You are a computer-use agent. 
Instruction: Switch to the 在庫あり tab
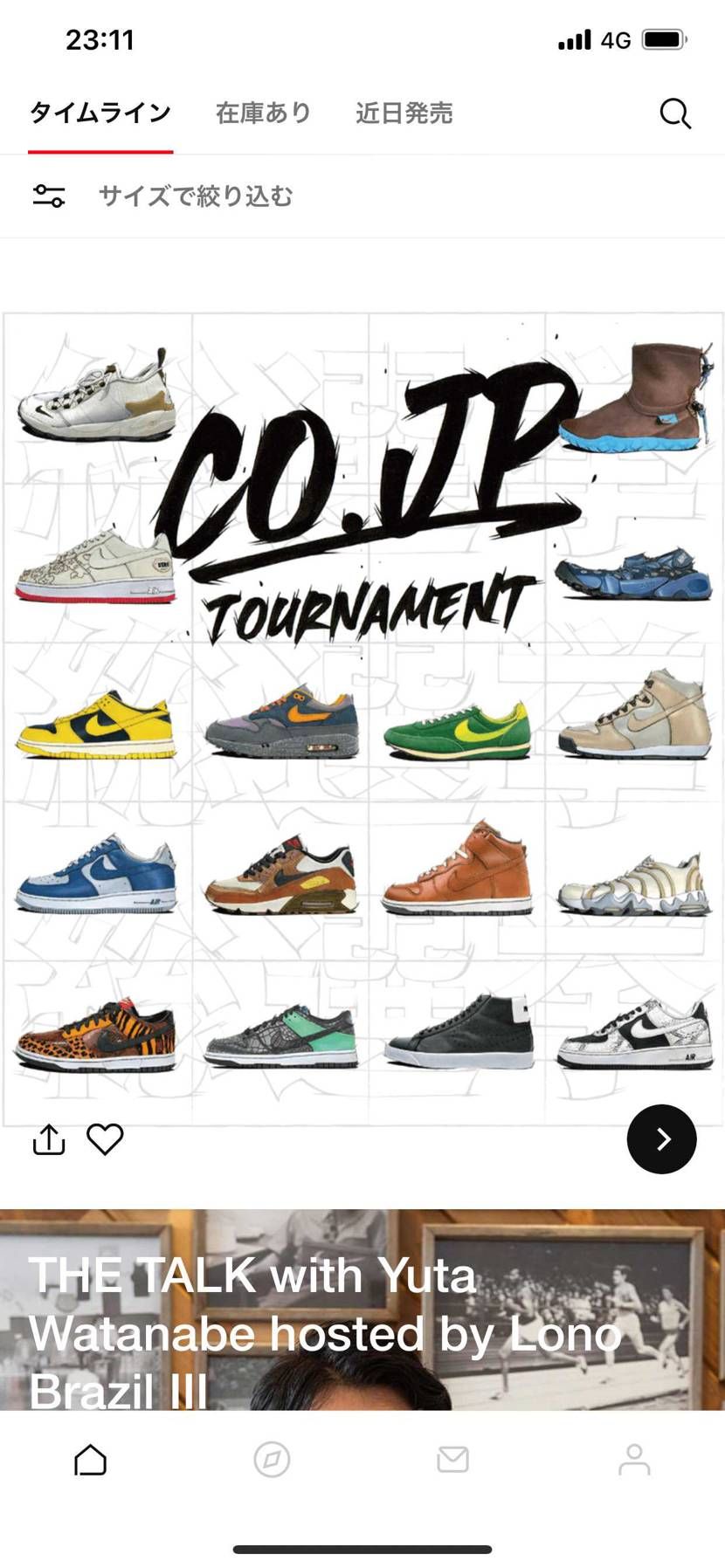click(263, 113)
